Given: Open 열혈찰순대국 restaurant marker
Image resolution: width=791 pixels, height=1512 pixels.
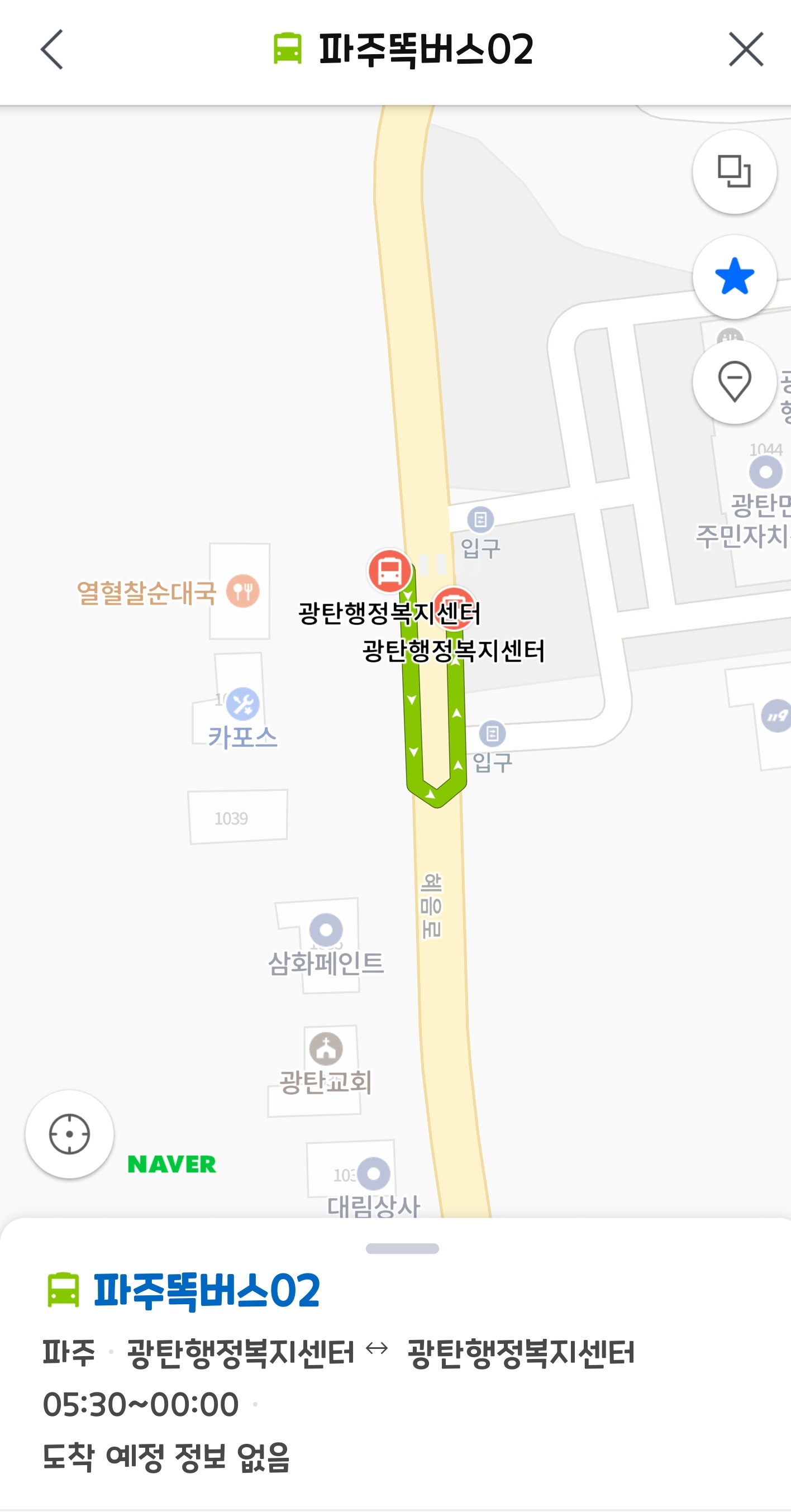Looking at the screenshot, I should coord(243,590).
